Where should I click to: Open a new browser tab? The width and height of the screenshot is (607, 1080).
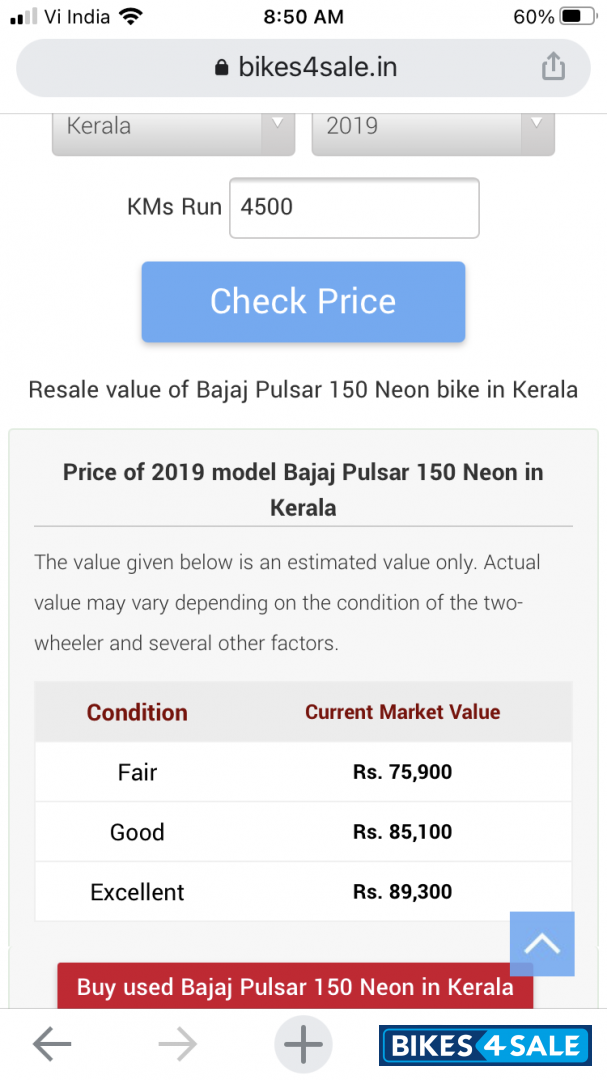(x=303, y=1045)
